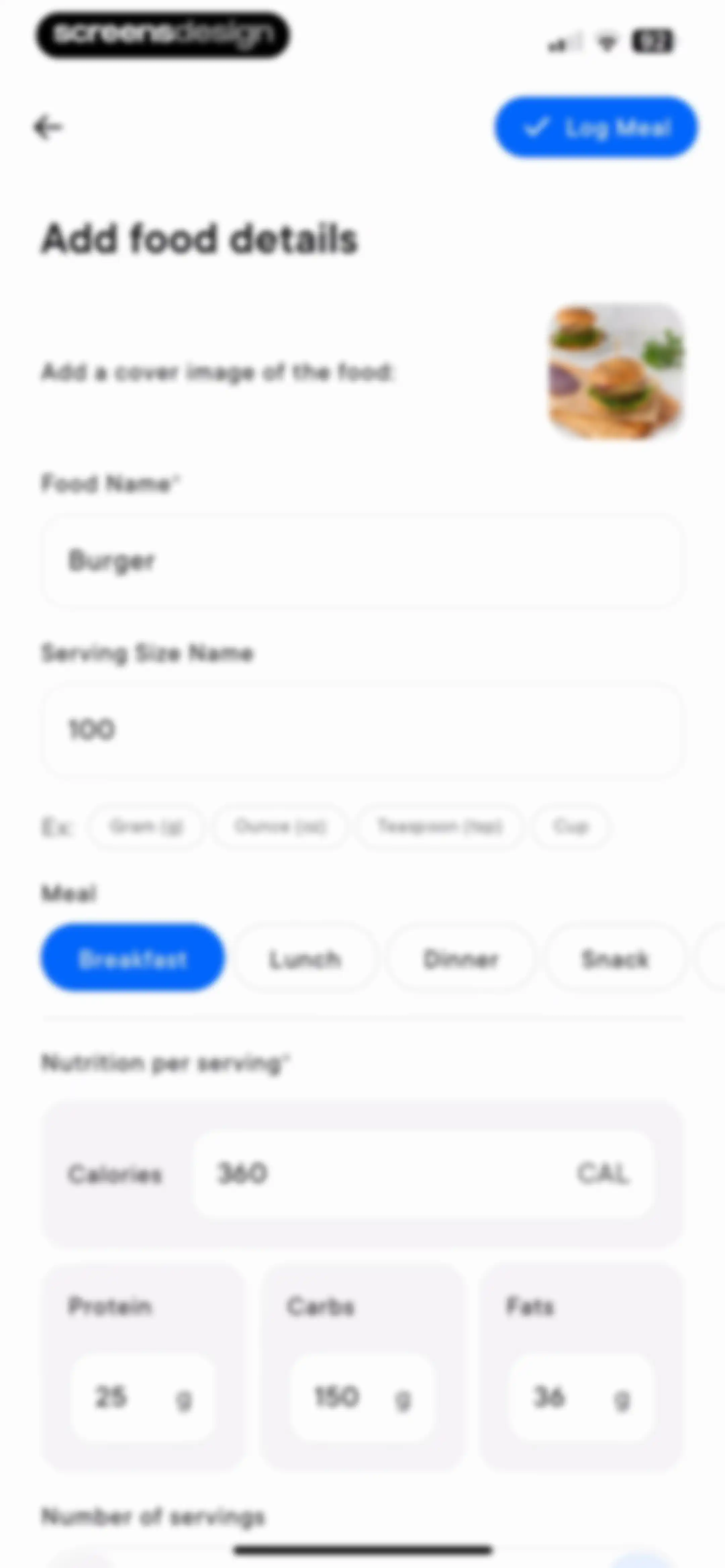Edit the Fats grams field
The height and width of the screenshot is (1568, 725).
[x=580, y=1397]
